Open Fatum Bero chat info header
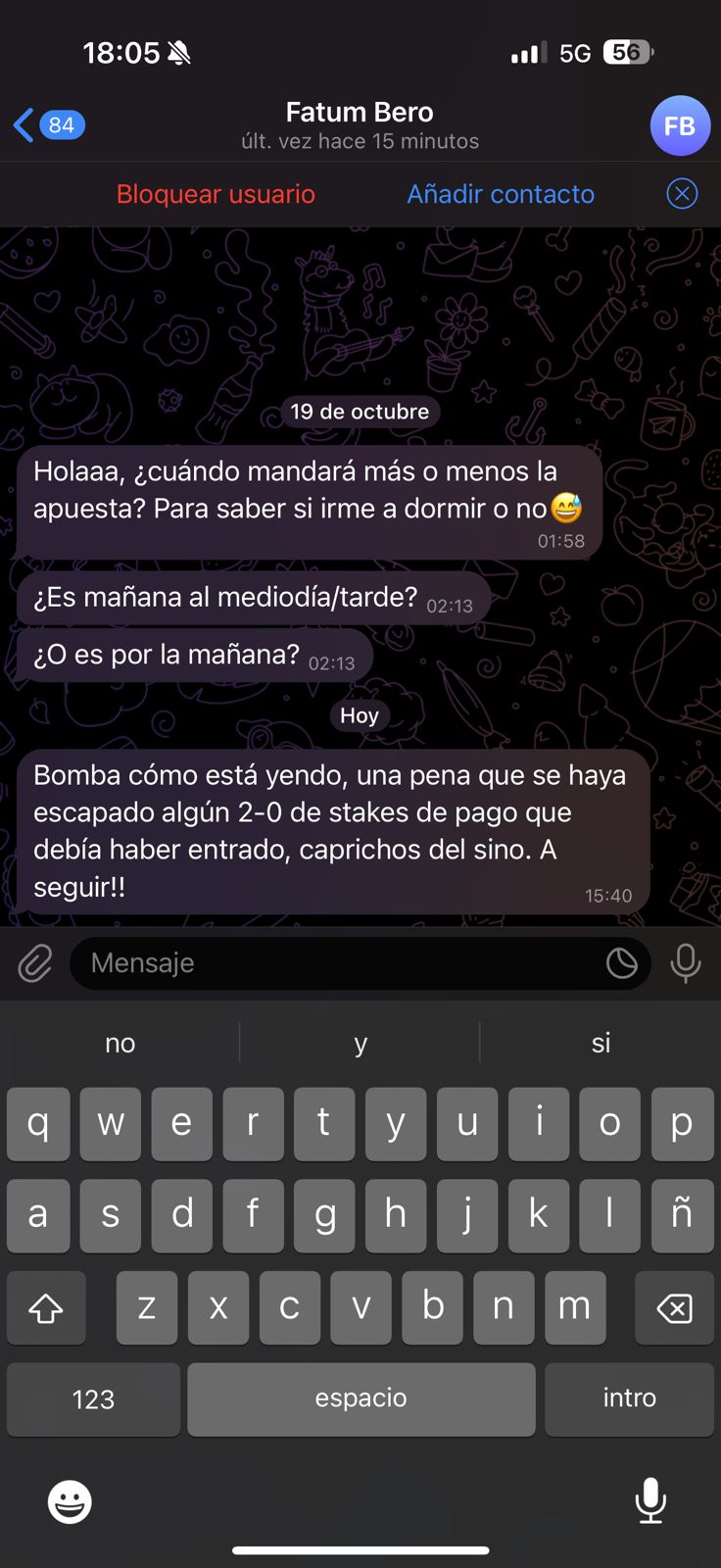The height and width of the screenshot is (1568, 721). pos(360,125)
